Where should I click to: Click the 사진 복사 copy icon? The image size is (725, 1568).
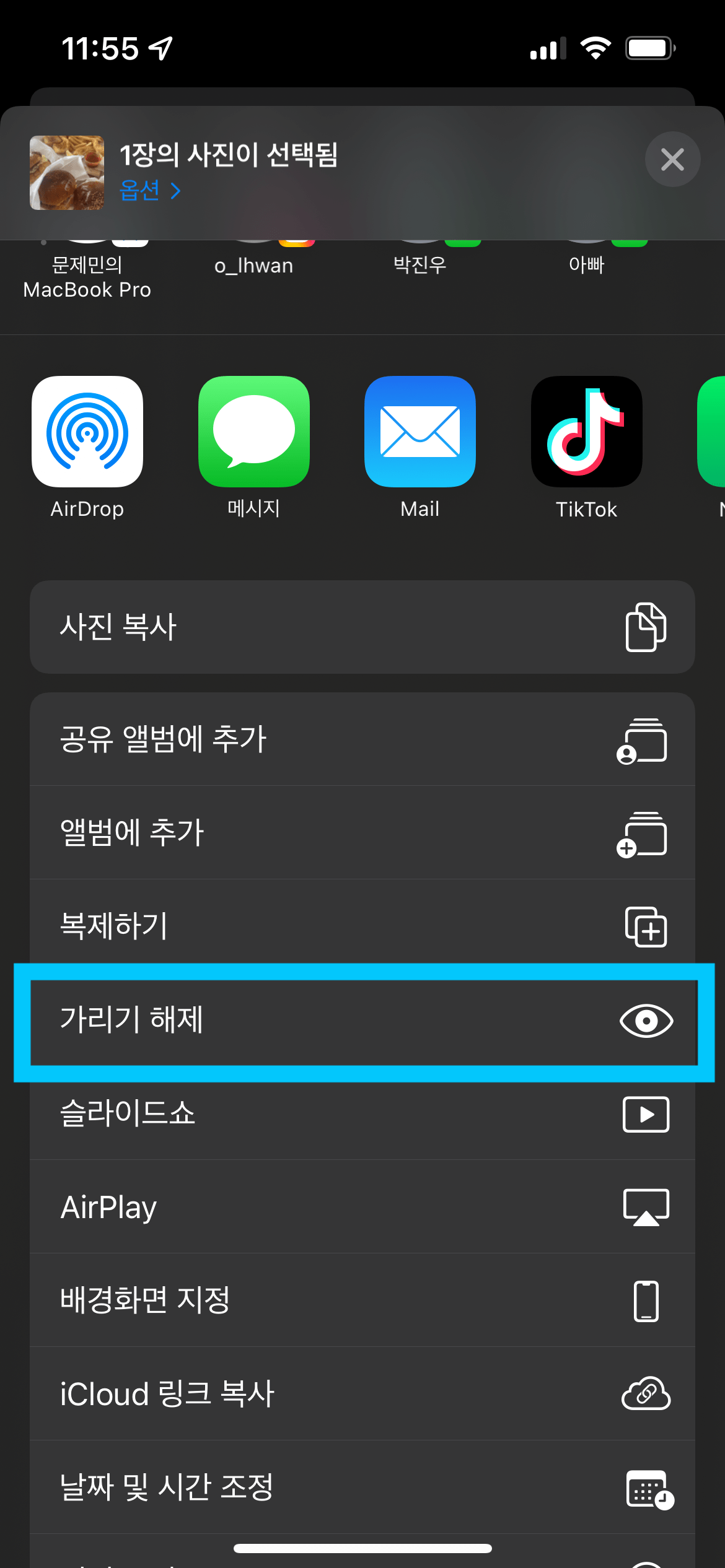coord(645,627)
